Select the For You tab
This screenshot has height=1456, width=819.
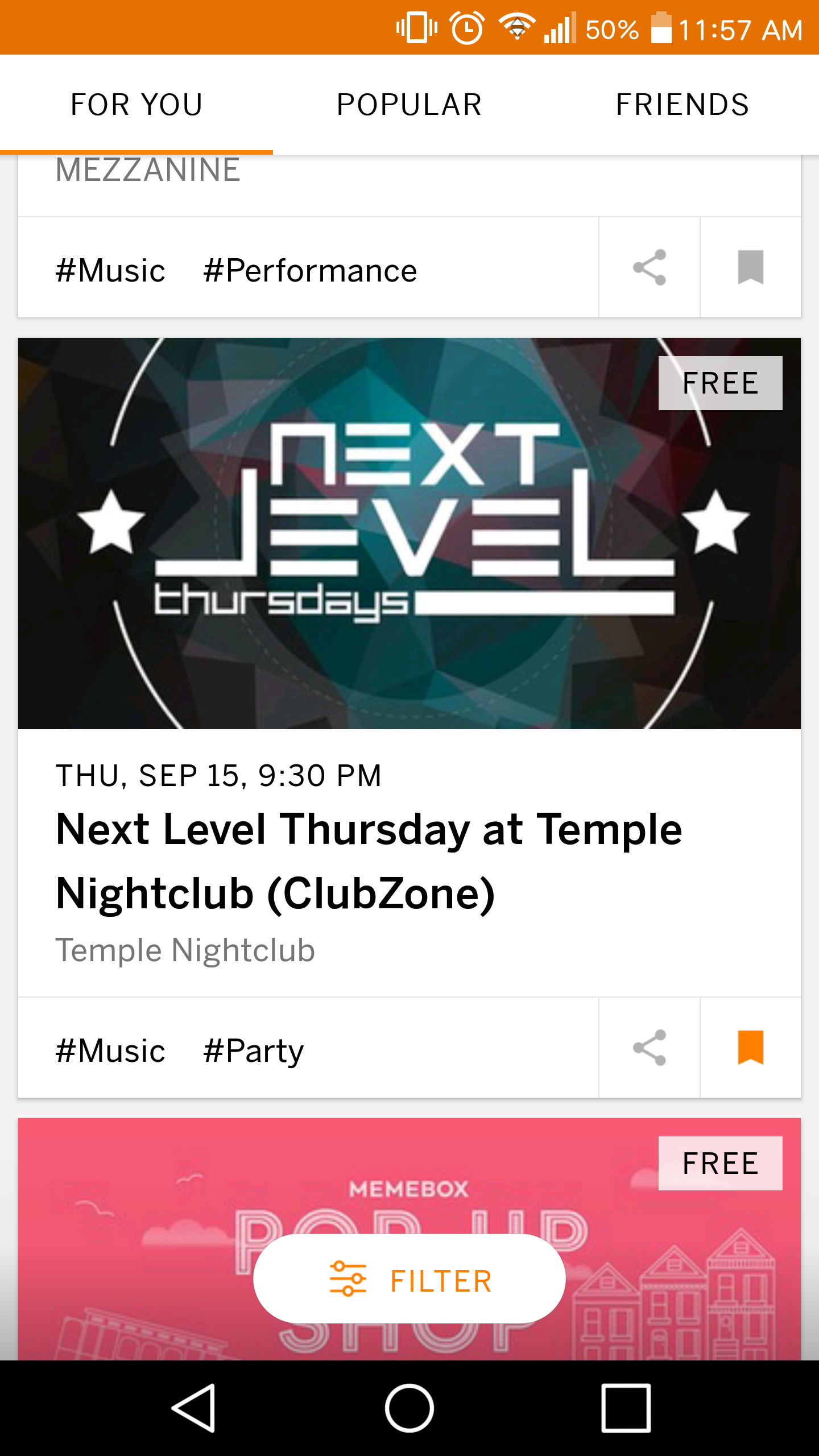click(136, 105)
